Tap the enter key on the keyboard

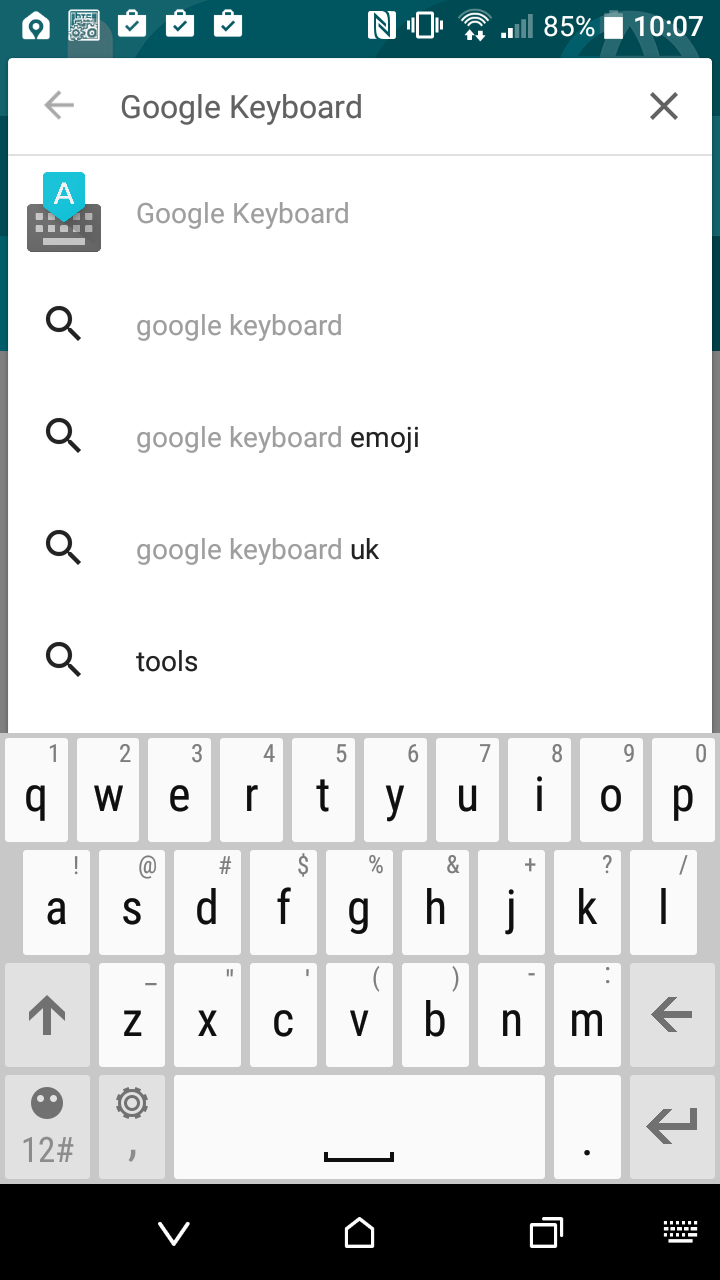[x=672, y=1127]
